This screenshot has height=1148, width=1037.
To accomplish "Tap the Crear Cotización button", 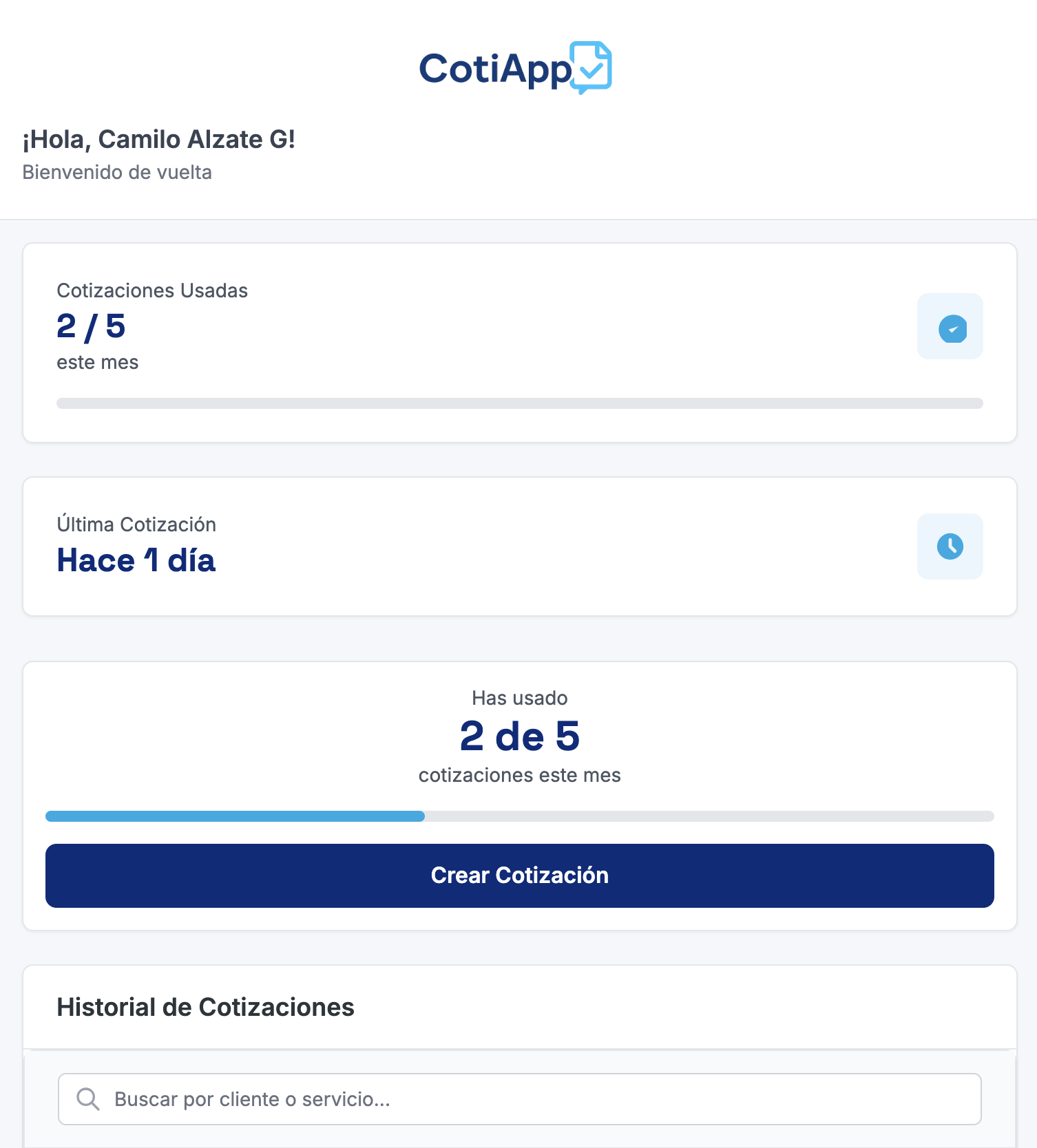I will (519, 875).
